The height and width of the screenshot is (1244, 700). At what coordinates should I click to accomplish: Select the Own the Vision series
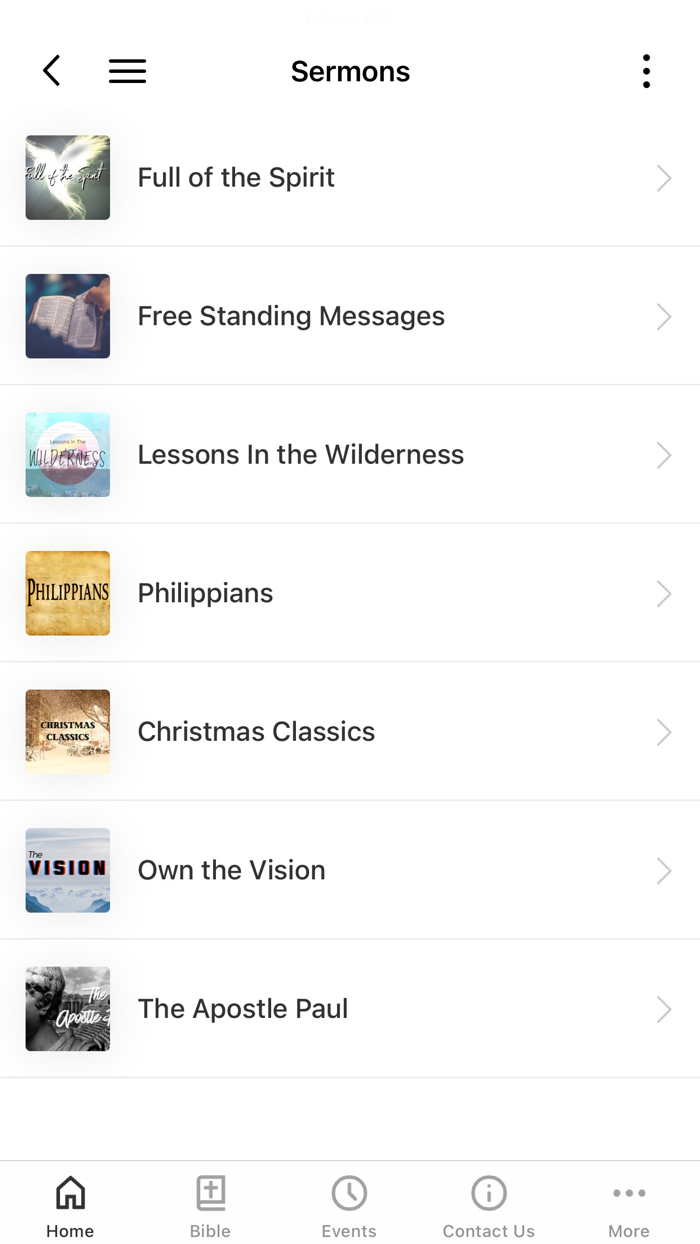350,870
